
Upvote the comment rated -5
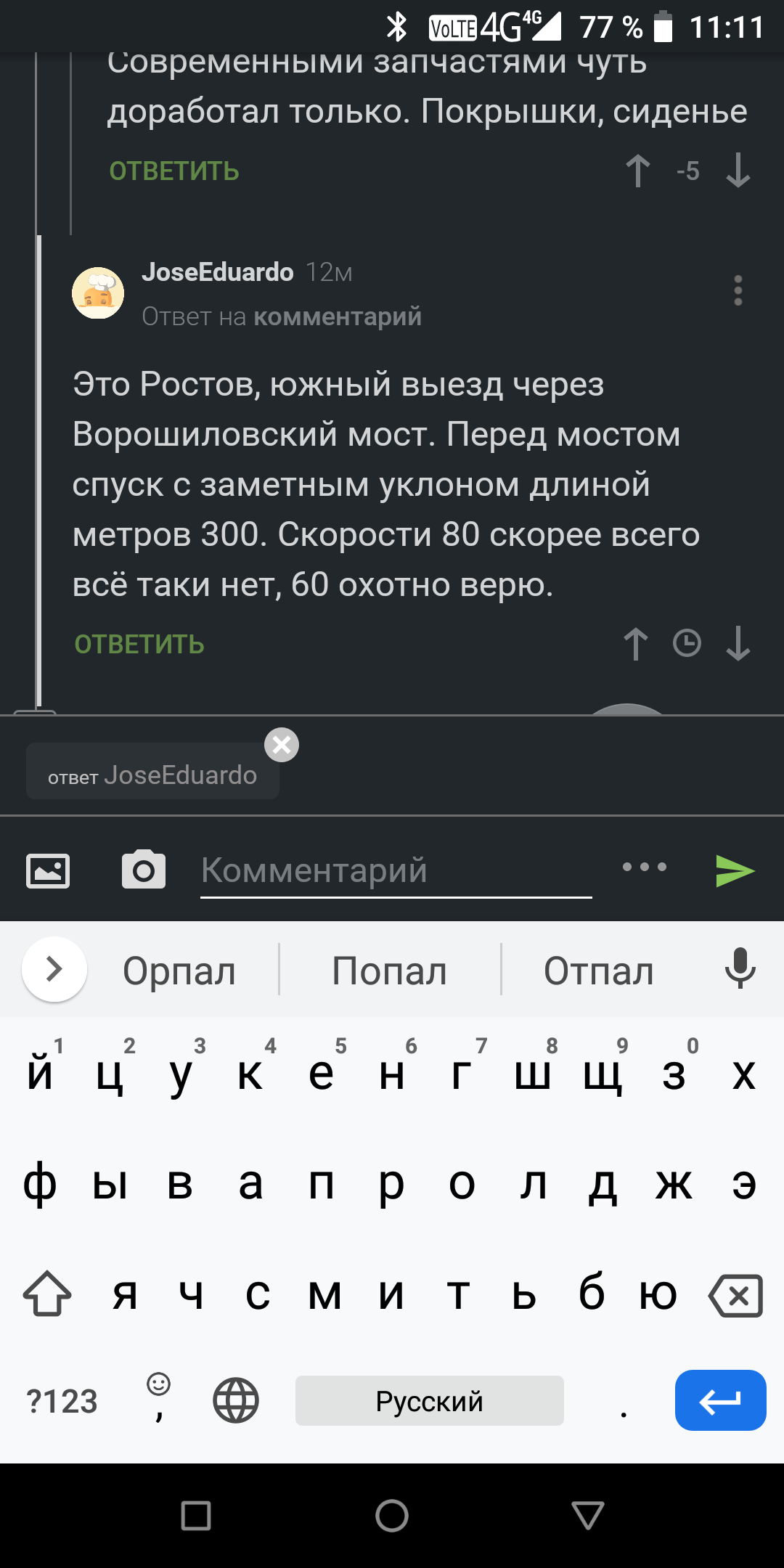(638, 171)
